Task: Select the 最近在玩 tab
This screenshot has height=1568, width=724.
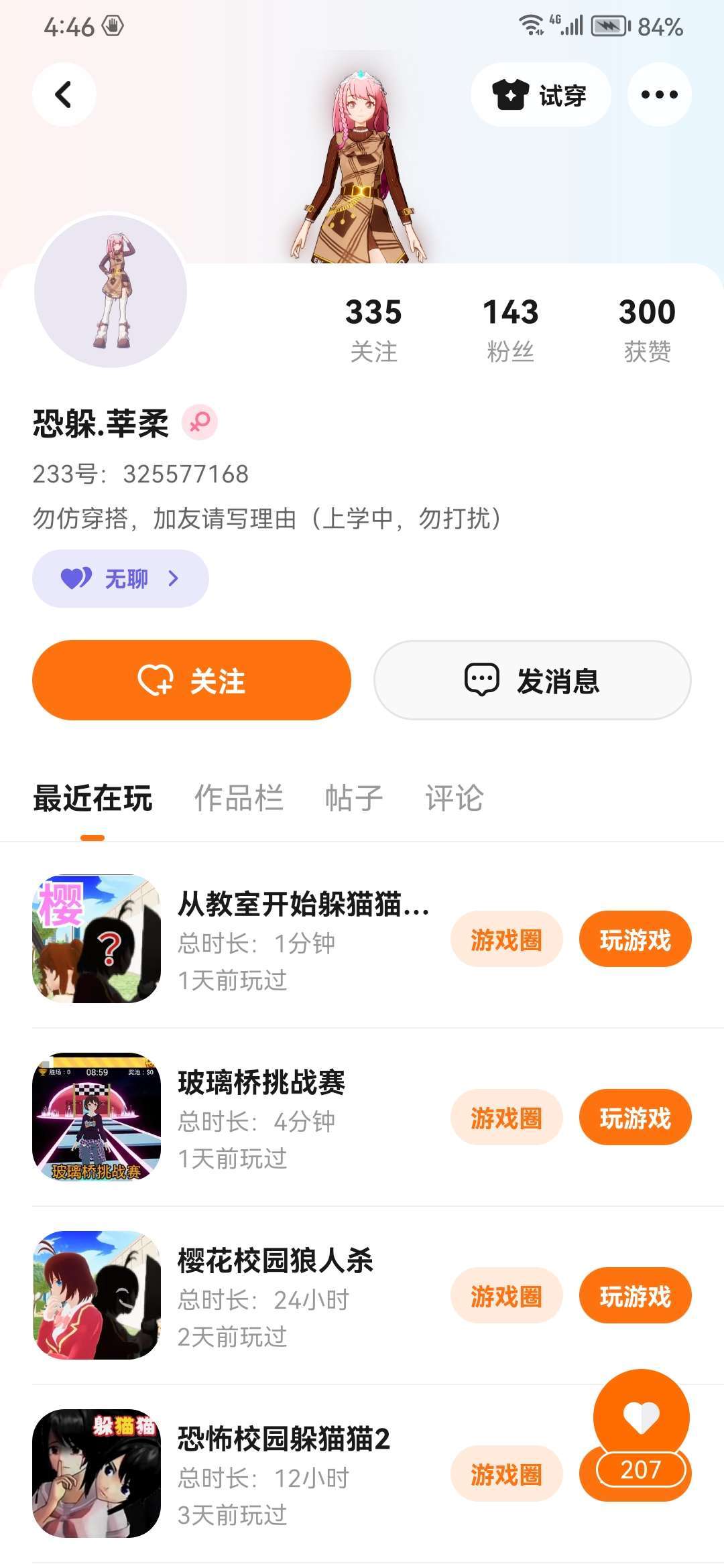Action: click(93, 798)
